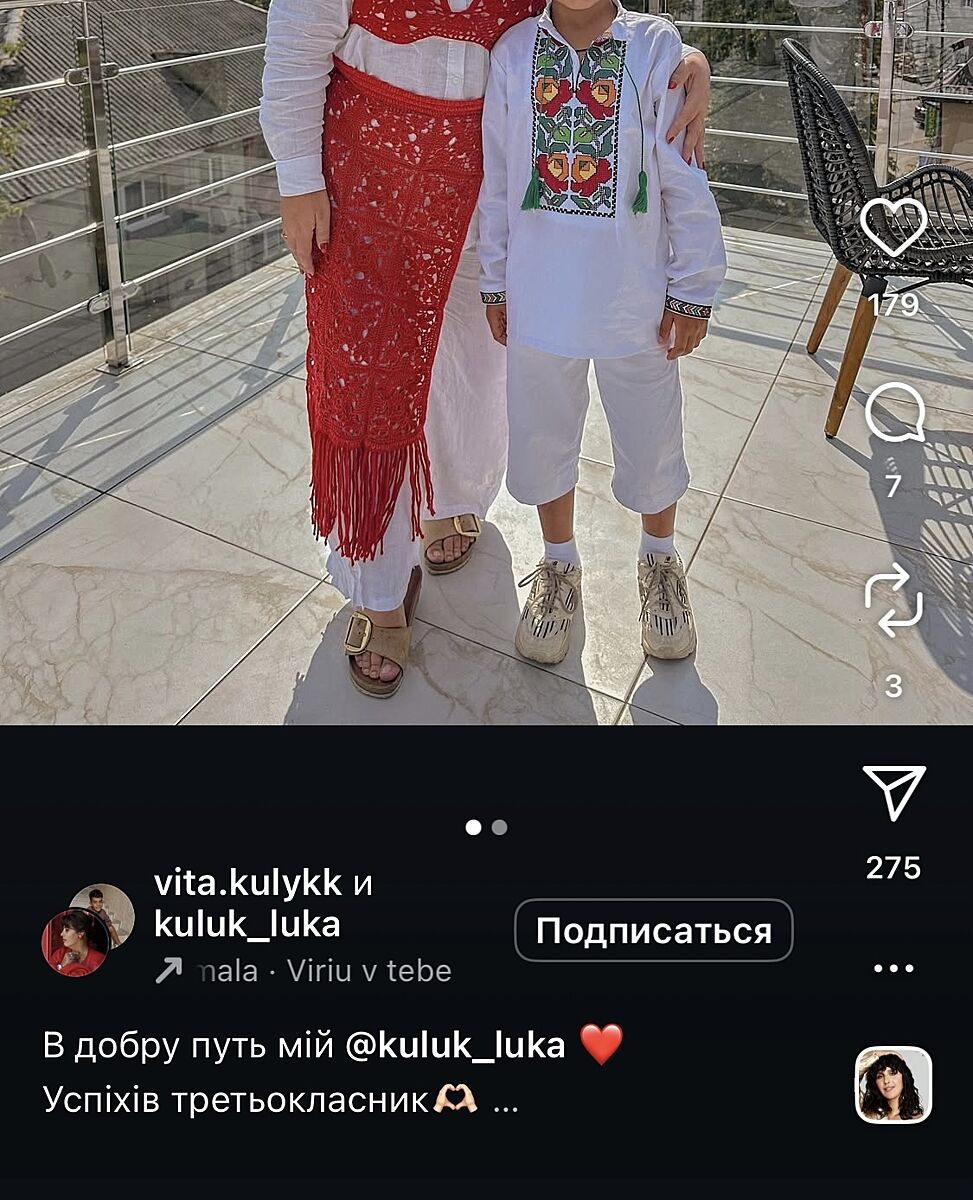Open the @kuluk_luka mention in caption
Image resolution: width=973 pixels, height=1200 pixels.
pyautogui.click(x=455, y=1045)
